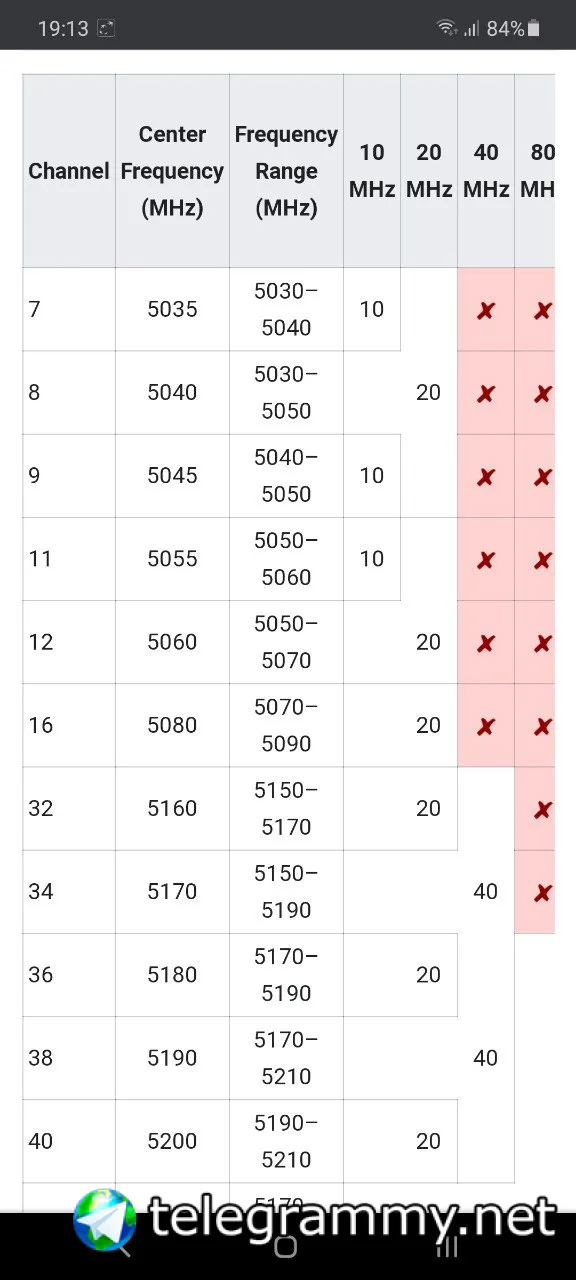The image size is (576, 1280).
Task: Open the recent apps view
Action: coord(447,1246)
